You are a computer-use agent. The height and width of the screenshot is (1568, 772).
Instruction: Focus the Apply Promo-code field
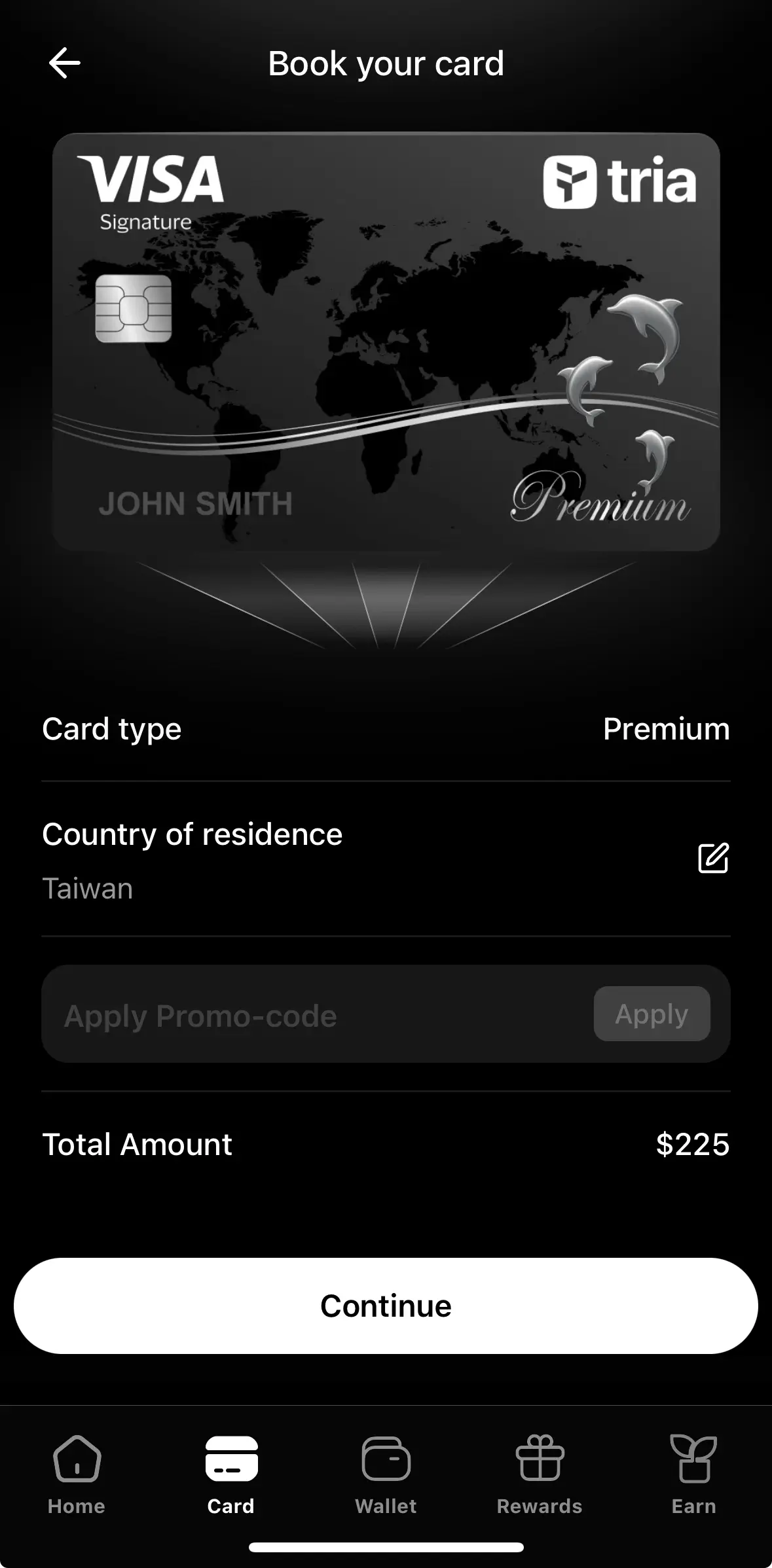[x=314, y=1016]
